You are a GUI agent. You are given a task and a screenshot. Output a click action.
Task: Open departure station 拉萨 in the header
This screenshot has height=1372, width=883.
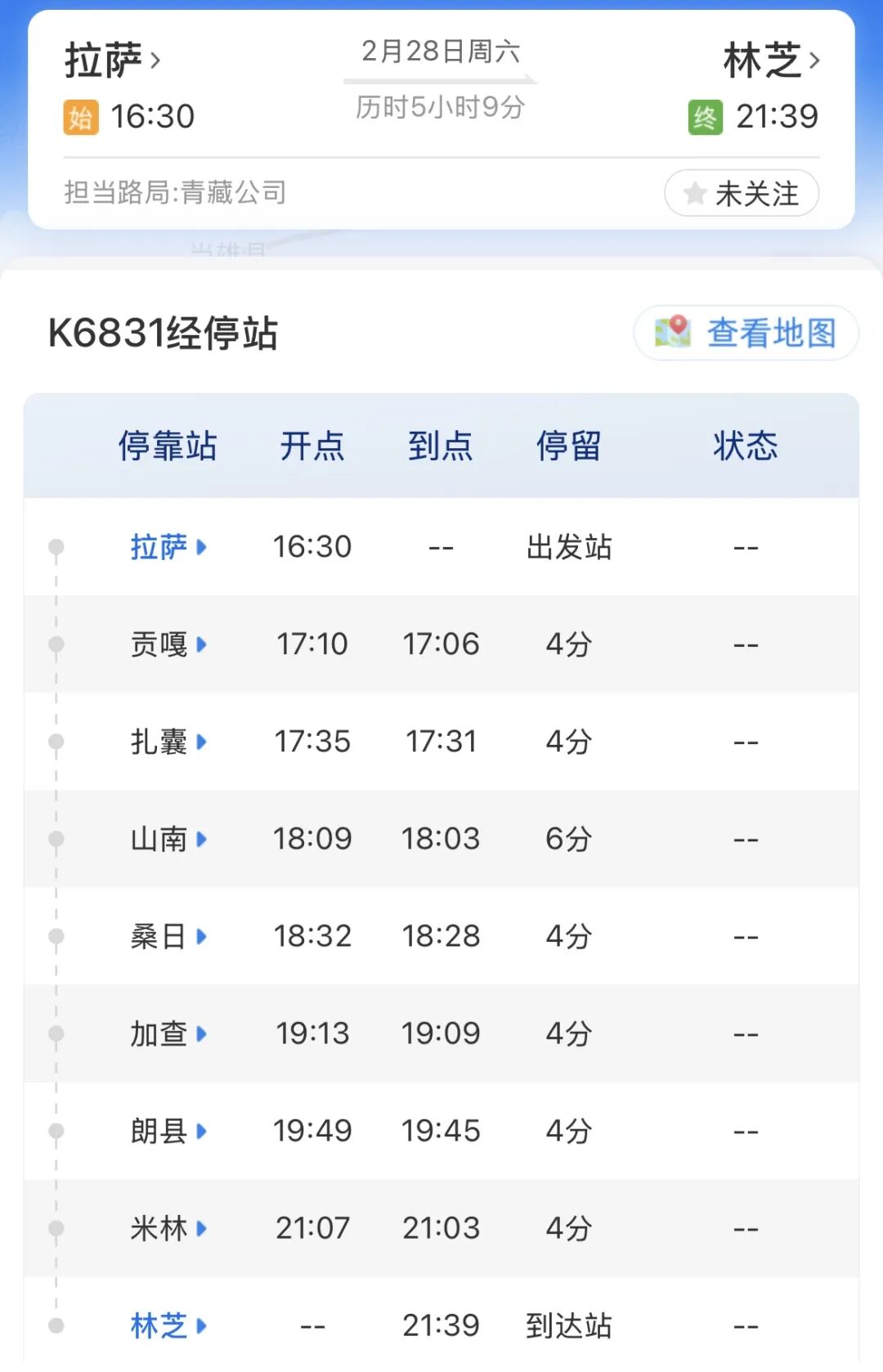[112, 61]
